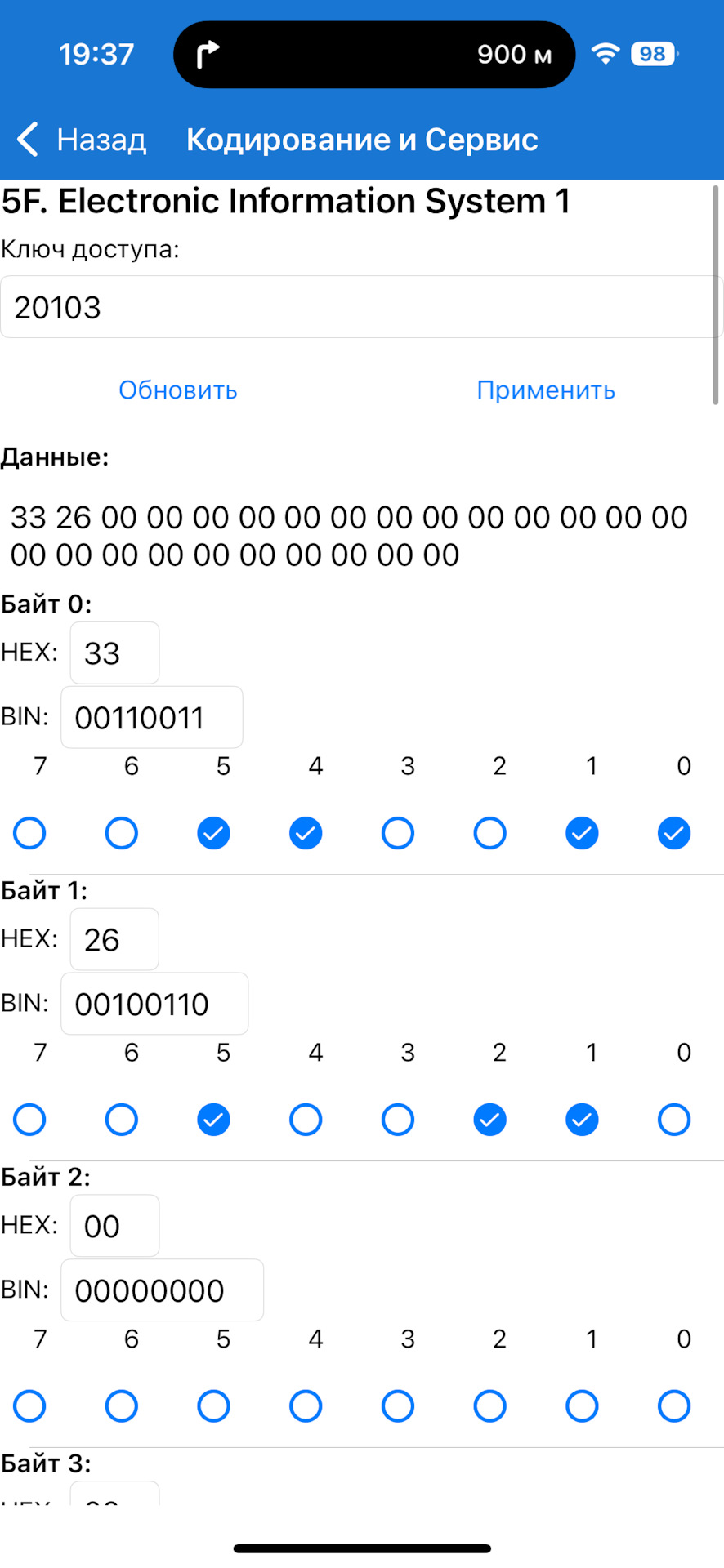Image resolution: width=724 pixels, height=1568 pixels.
Task: Tap Применить to apply the coding
Action: coord(546,390)
